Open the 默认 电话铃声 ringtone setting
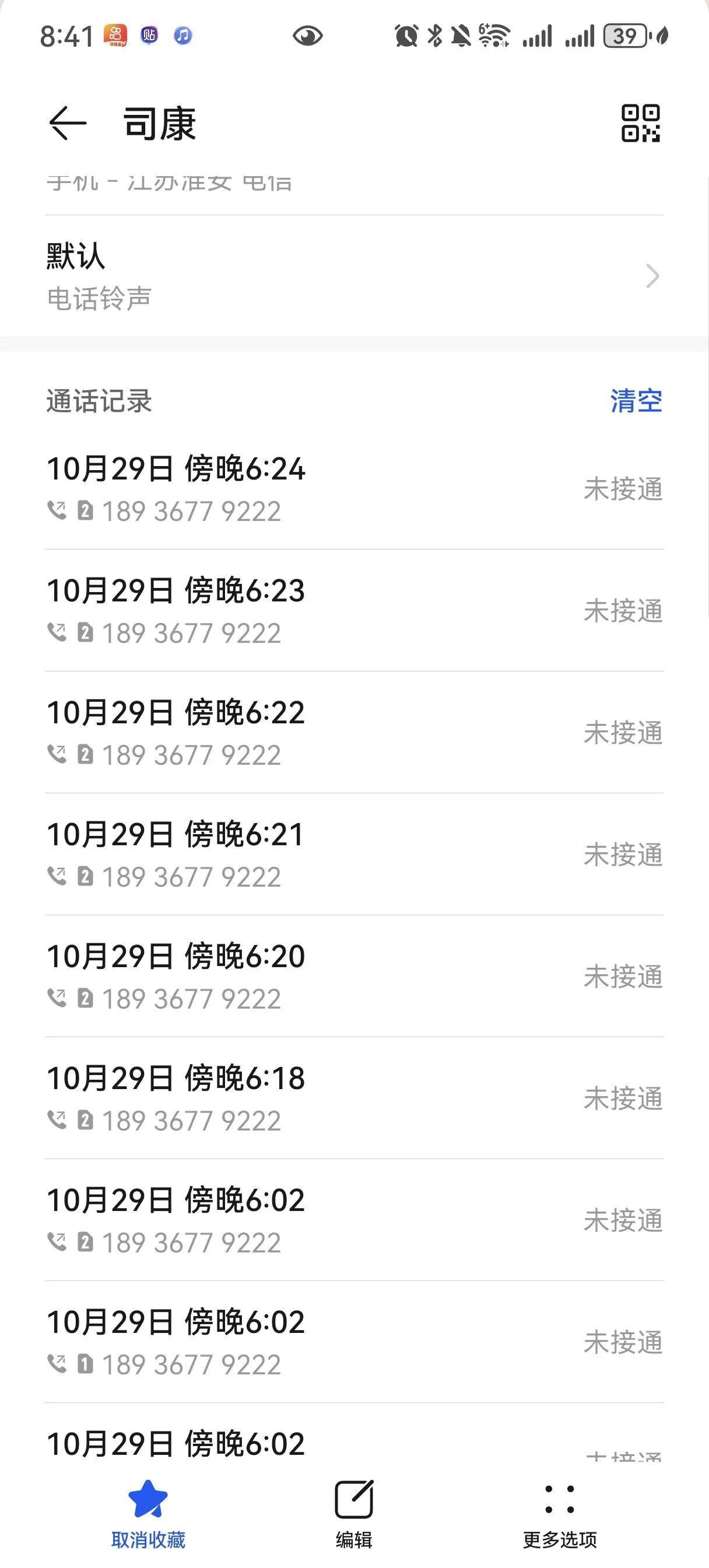This screenshot has width=709, height=1568. pyautogui.click(x=353, y=276)
